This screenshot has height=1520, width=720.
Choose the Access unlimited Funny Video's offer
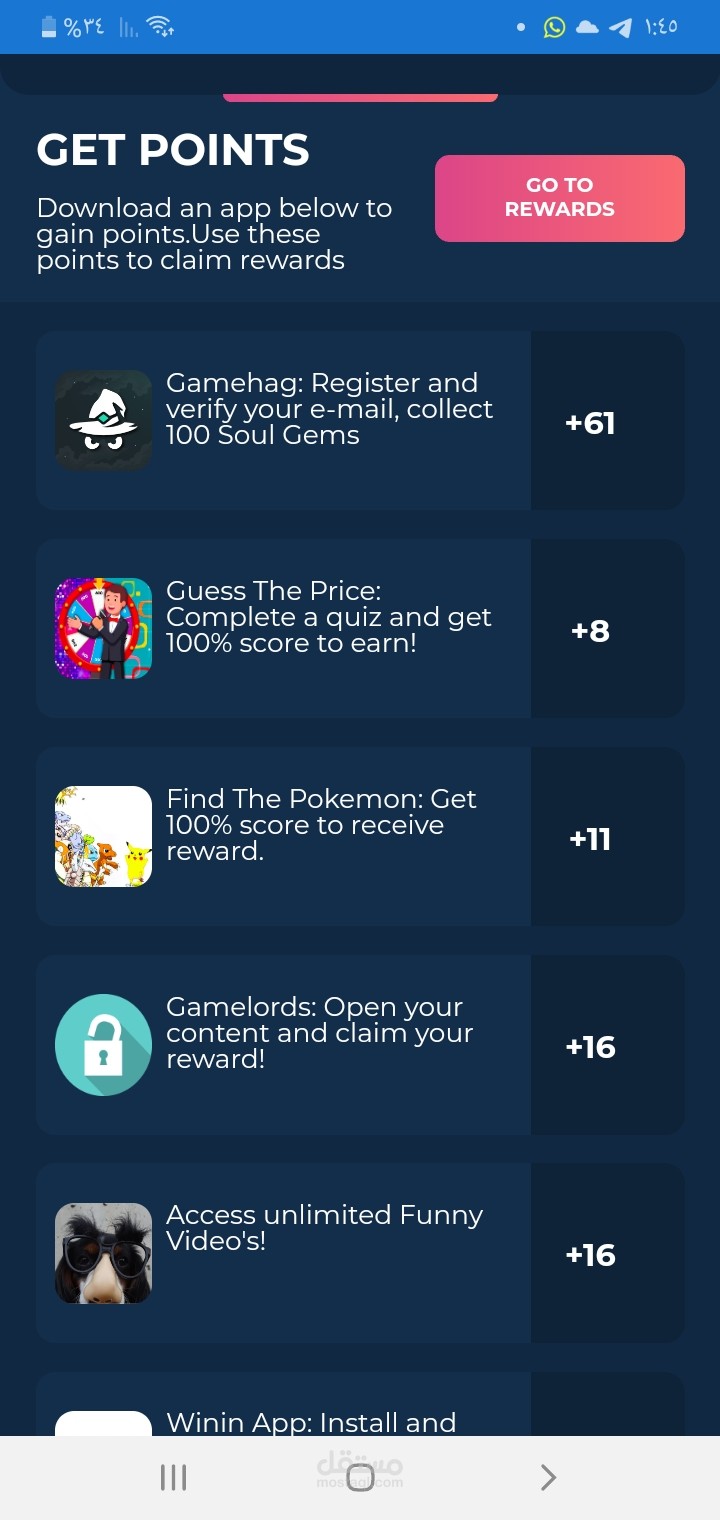360,1253
